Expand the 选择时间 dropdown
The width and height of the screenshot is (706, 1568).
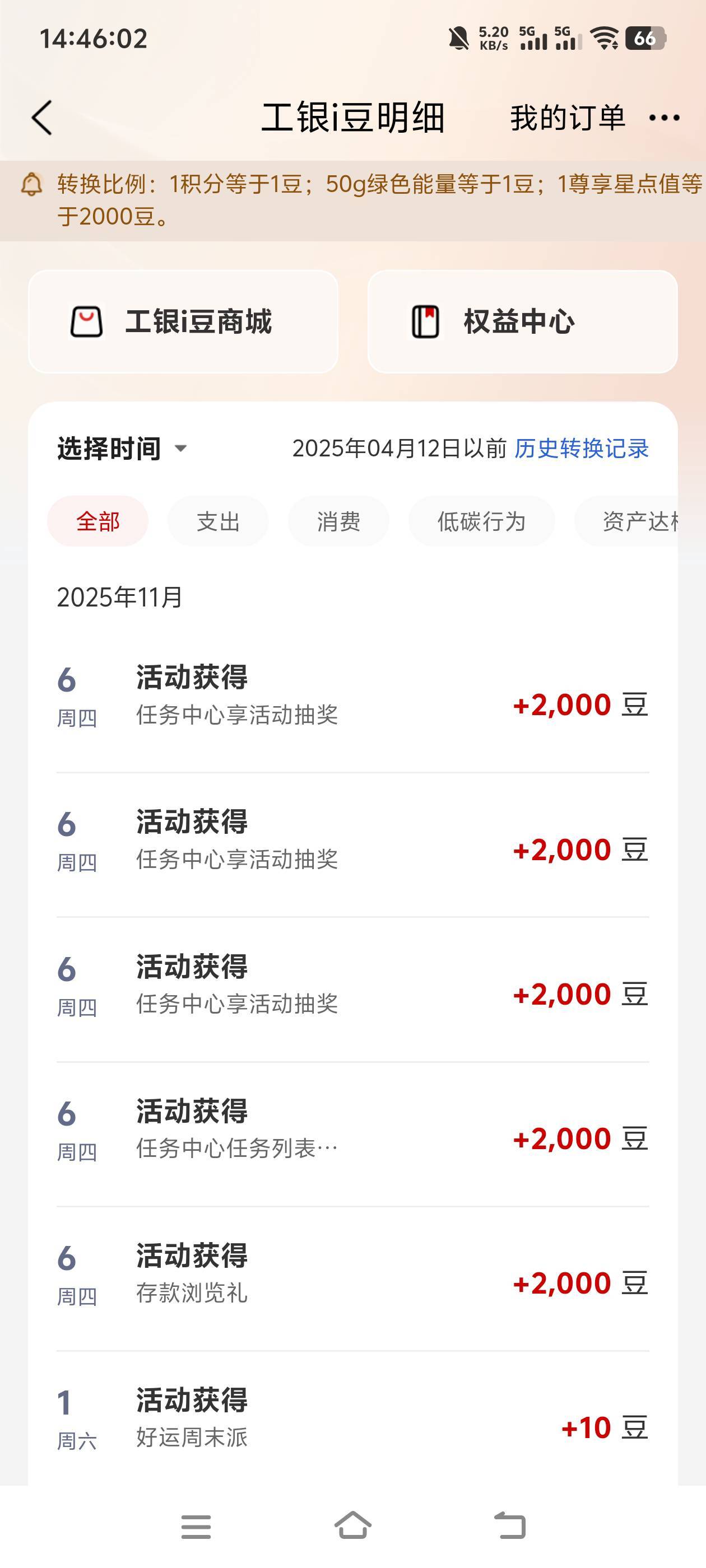point(122,449)
